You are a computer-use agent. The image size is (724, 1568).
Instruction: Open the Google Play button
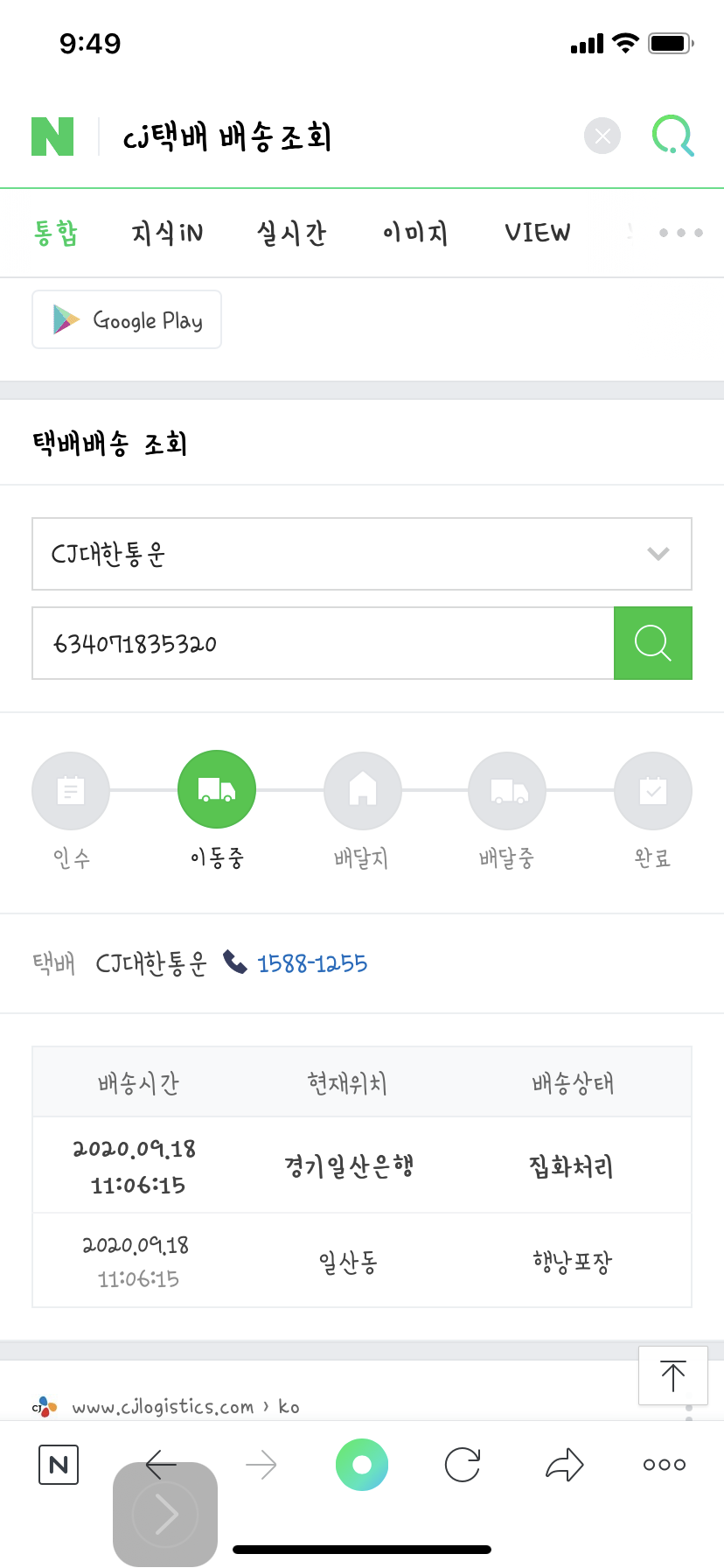tap(127, 319)
